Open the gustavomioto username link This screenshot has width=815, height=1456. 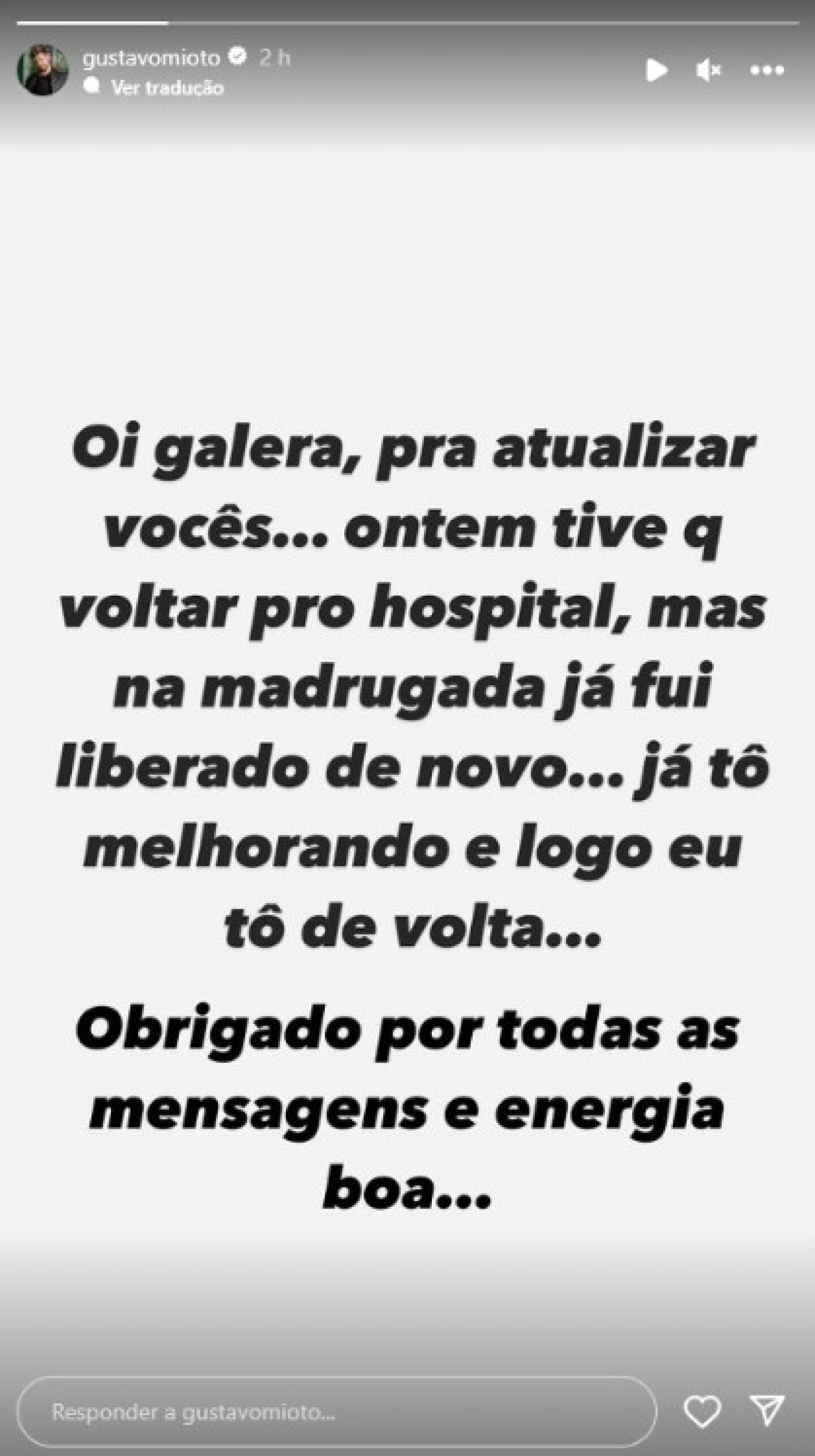tap(151, 58)
